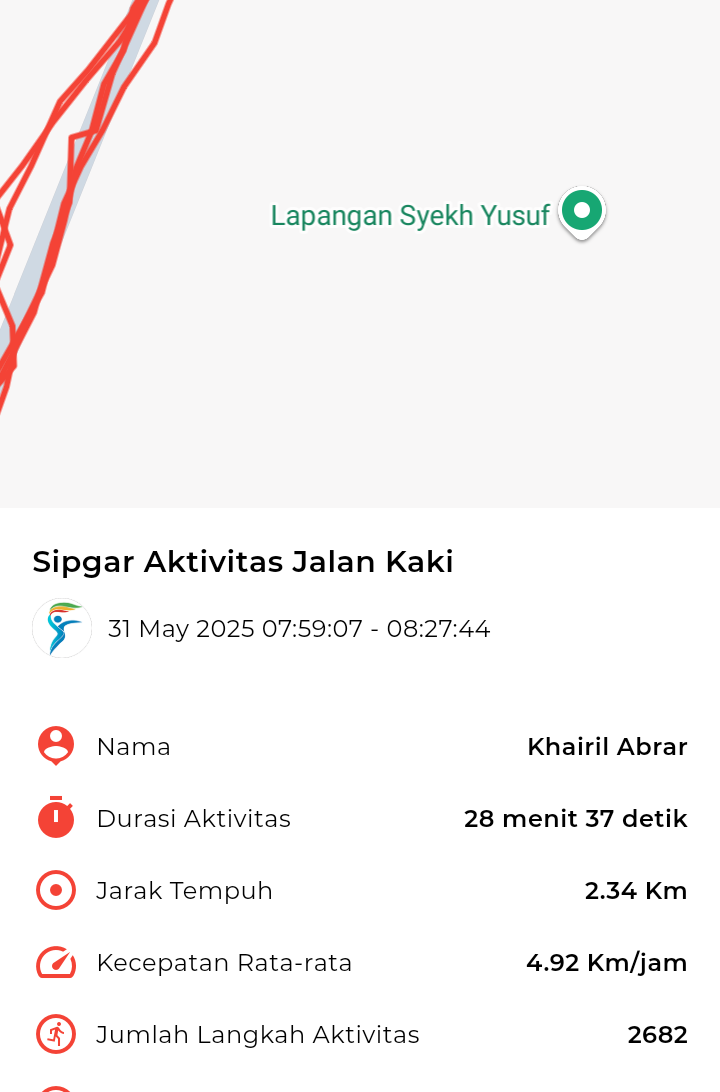This screenshot has width=720, height=1092.
Task: Open the Kecepatan Rata-rata speedometer icon
Action: pyautogui.click(x=55, y=962)
